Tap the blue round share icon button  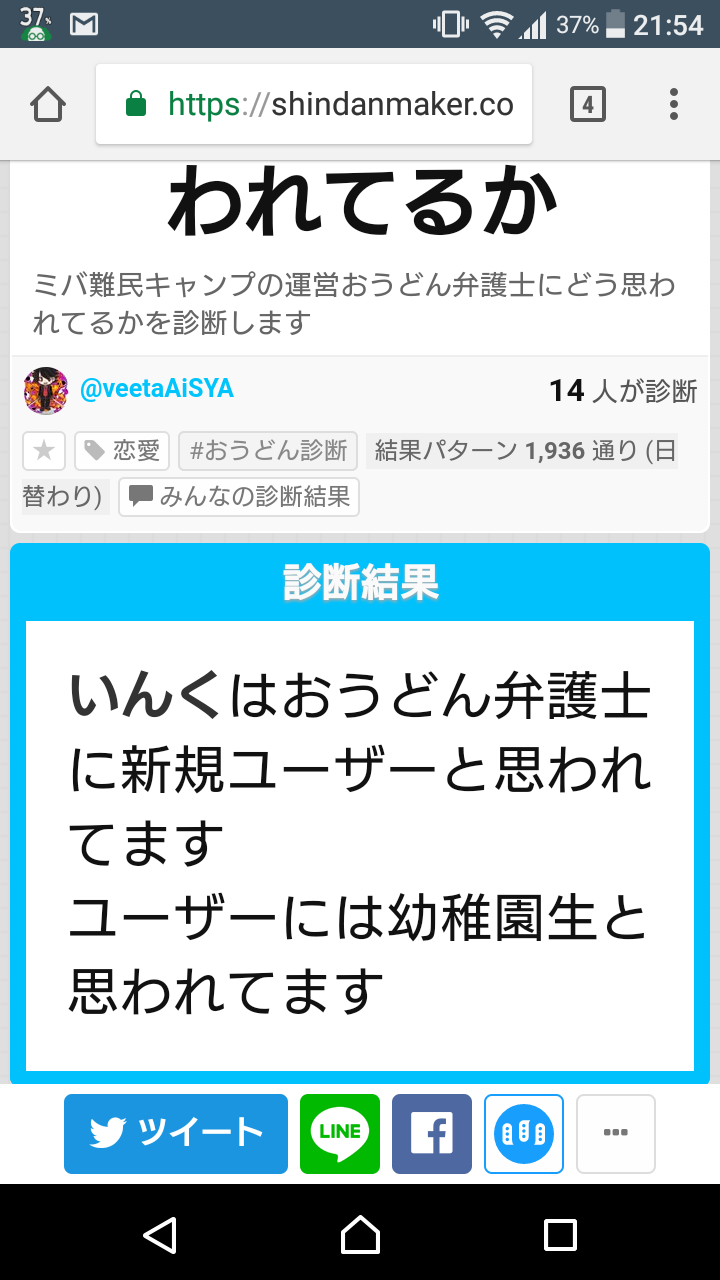point(524,1134)
